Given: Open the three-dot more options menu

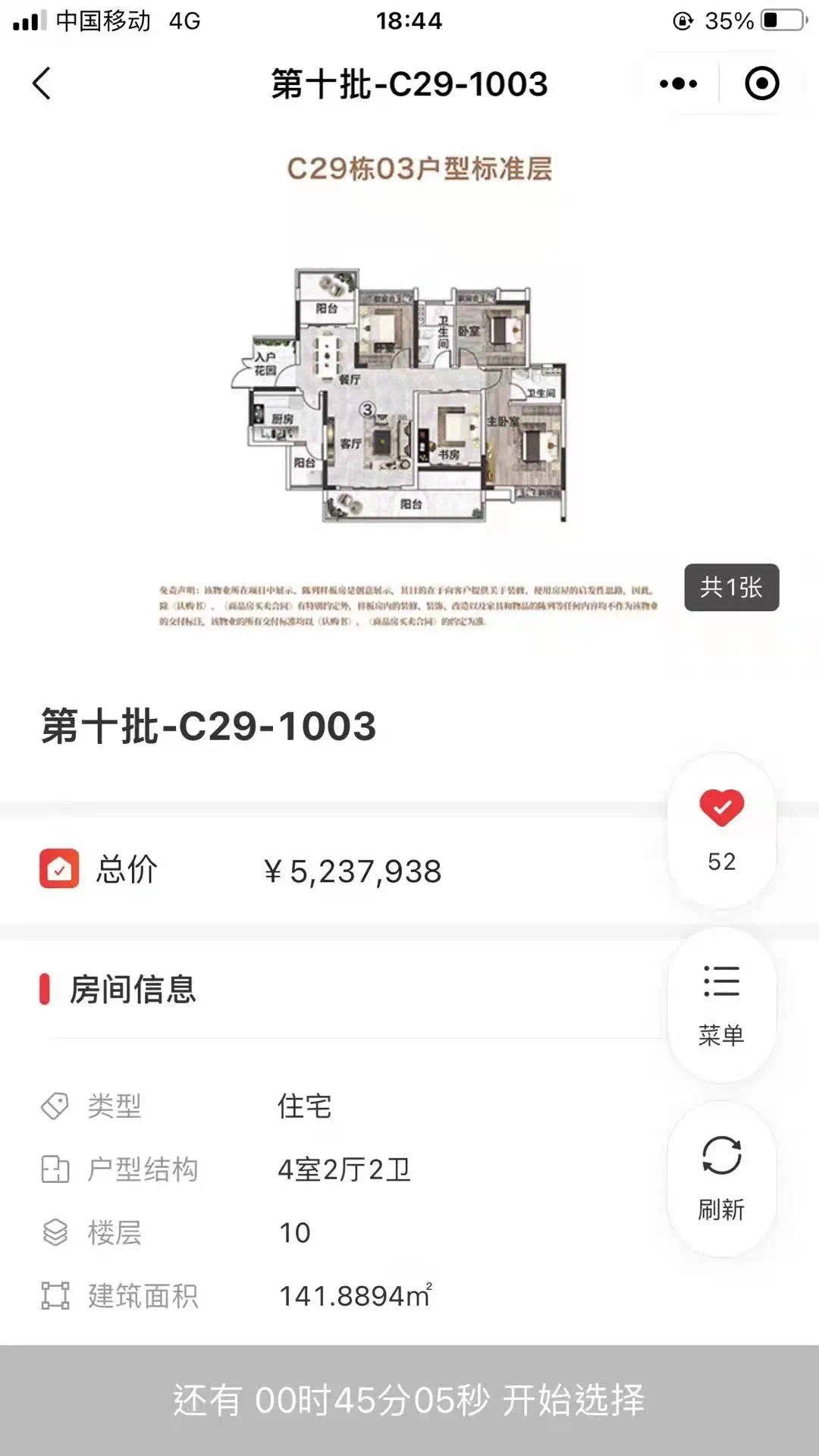Looking at the screenshot, I should (x=678, y=83).
